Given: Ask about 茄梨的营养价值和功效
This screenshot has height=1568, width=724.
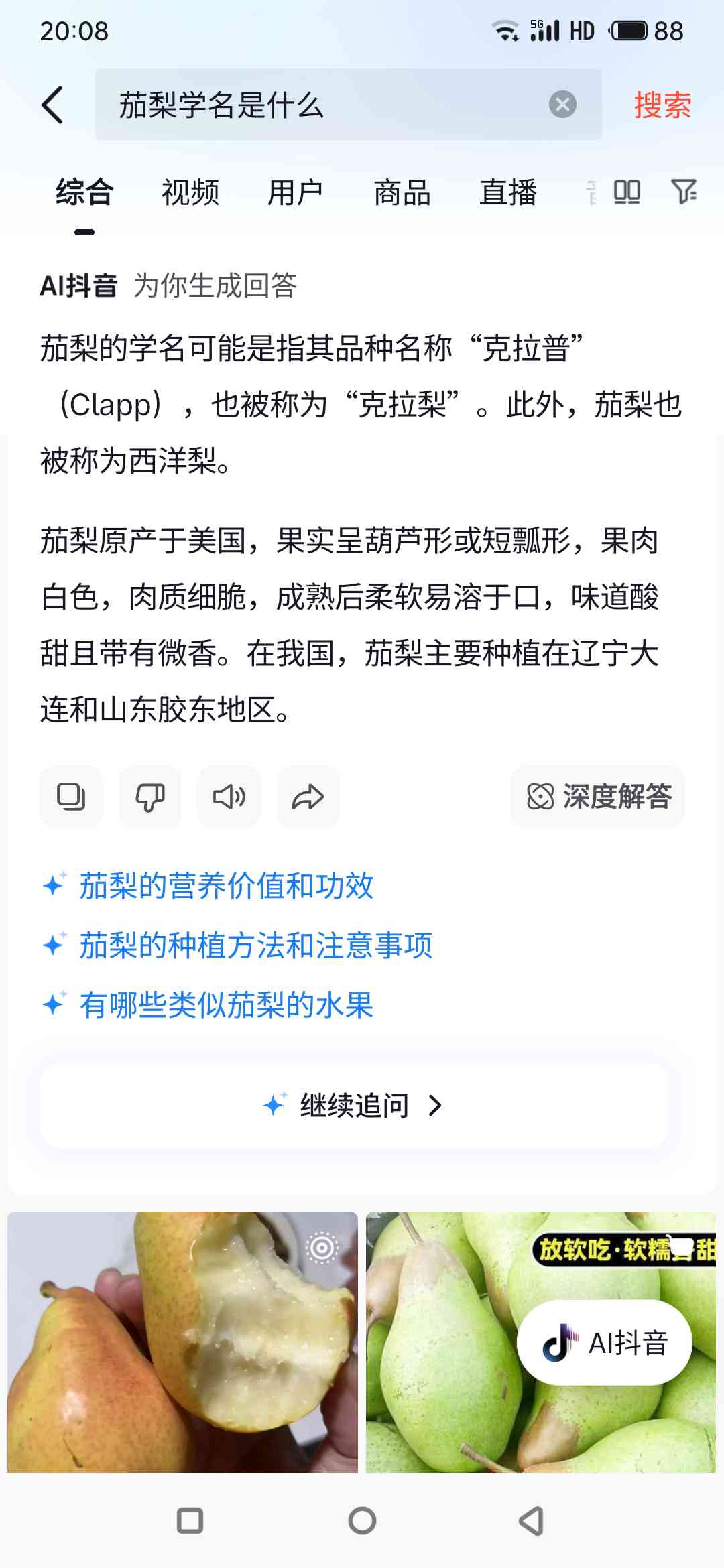Looking at the screenshot, I should pos(226,886).
